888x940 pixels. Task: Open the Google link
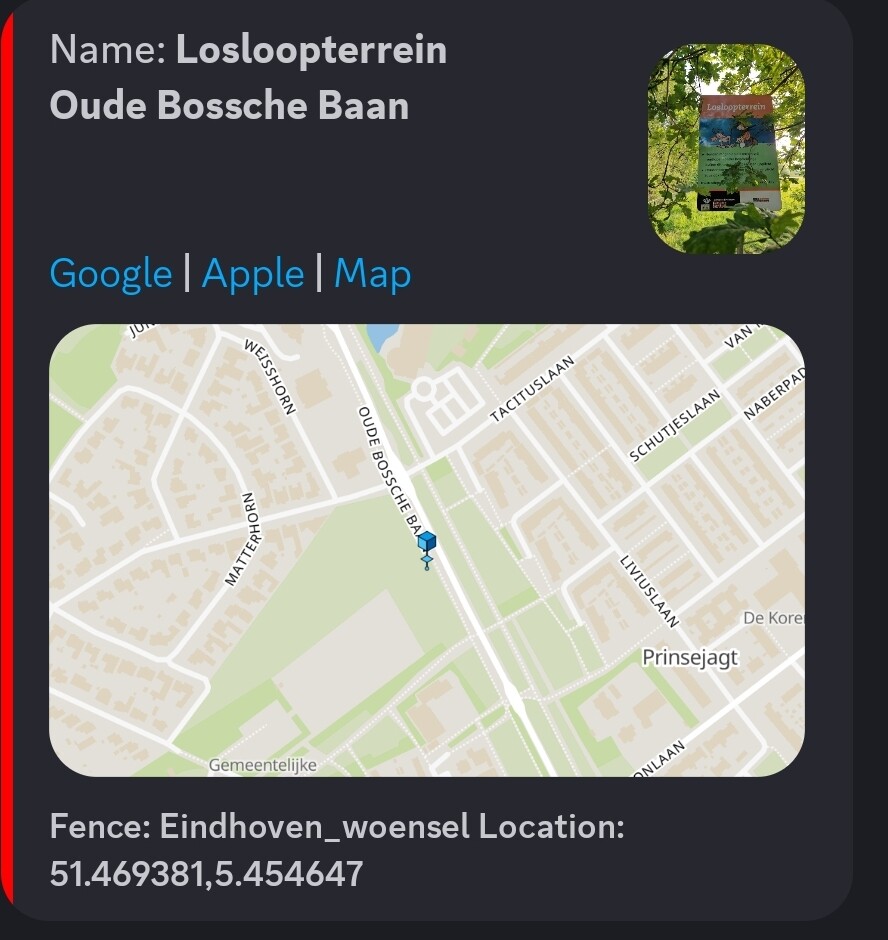pos(110,273)
